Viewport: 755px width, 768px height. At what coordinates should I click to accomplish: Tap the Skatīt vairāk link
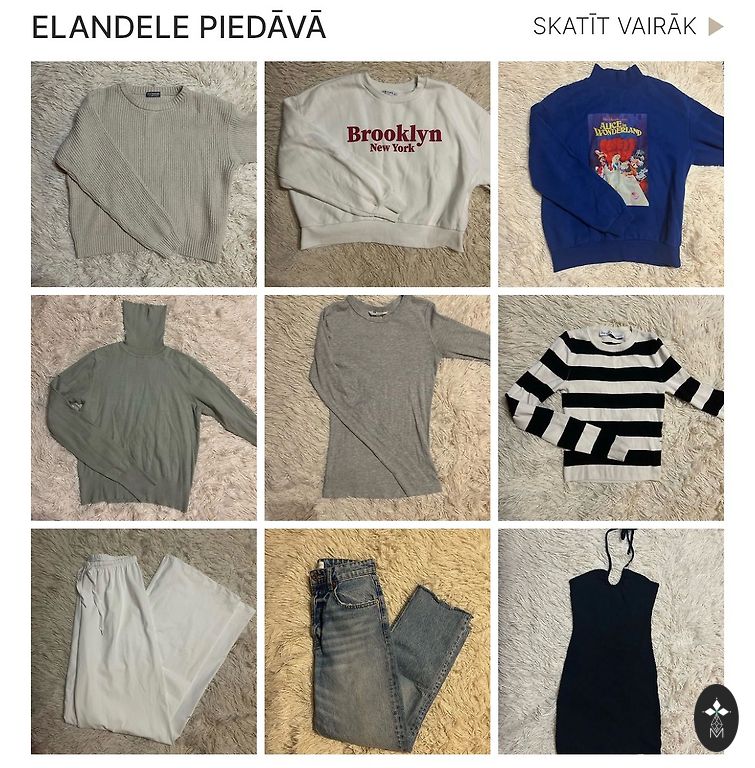627,27
